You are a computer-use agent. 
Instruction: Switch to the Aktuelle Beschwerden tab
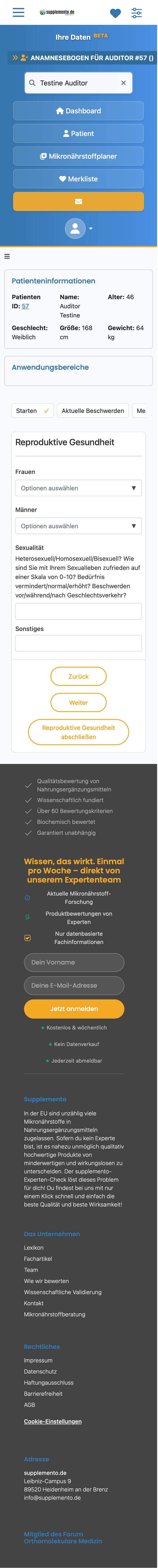click(93, 411)
